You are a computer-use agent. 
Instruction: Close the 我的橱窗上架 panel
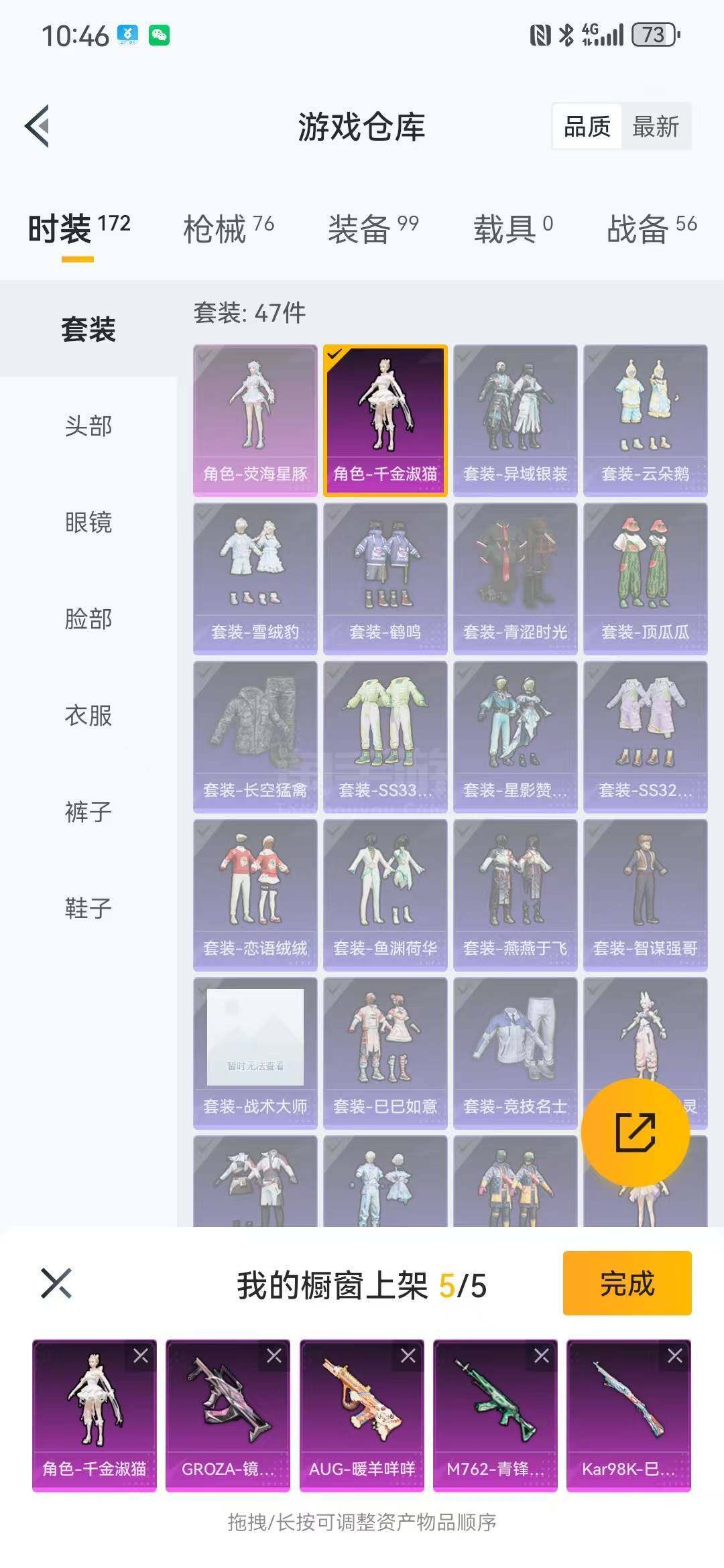click(56, 1283)
